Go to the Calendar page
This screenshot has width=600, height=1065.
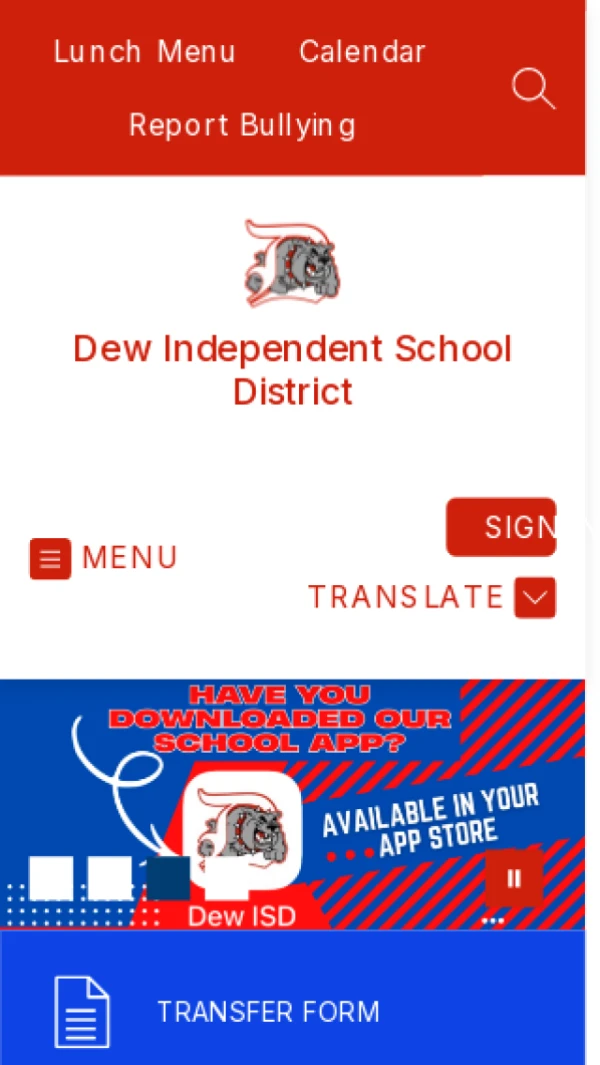tap(362, 52)
